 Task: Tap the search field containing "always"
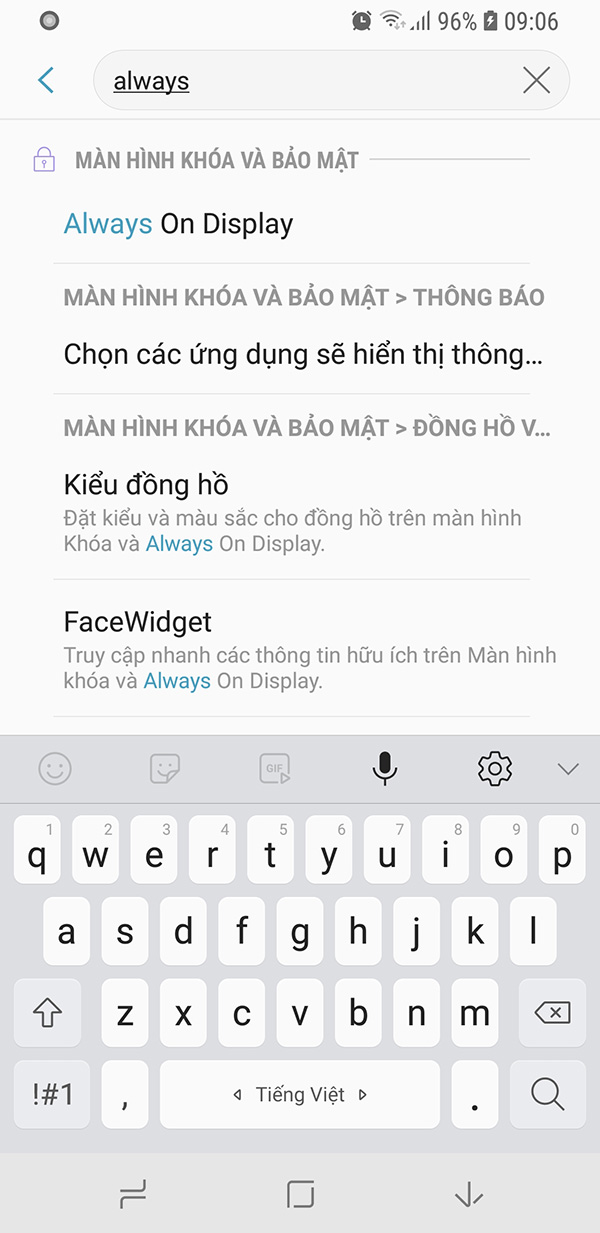tap(300, 81)
